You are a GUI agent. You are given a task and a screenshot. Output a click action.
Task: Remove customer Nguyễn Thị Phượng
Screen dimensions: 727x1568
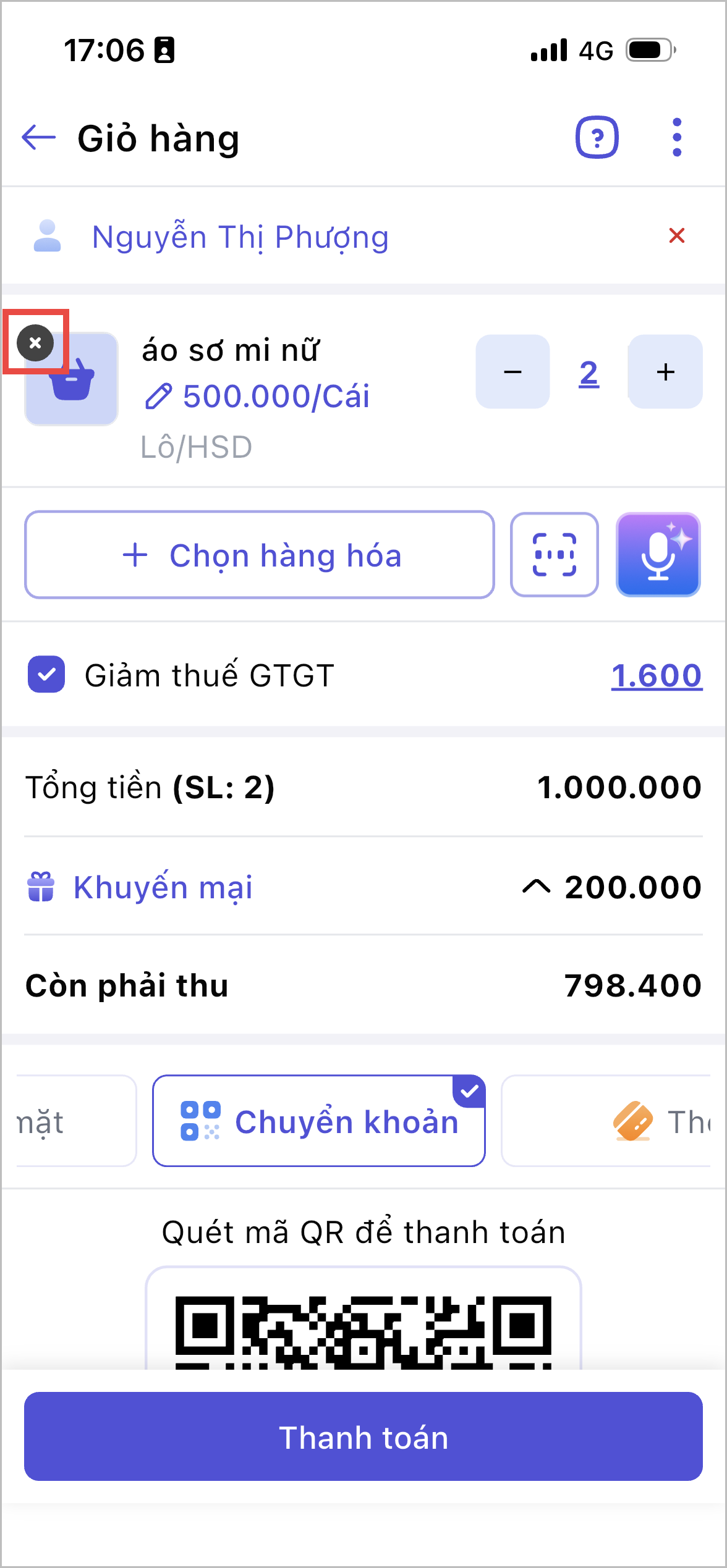[677, 235]
